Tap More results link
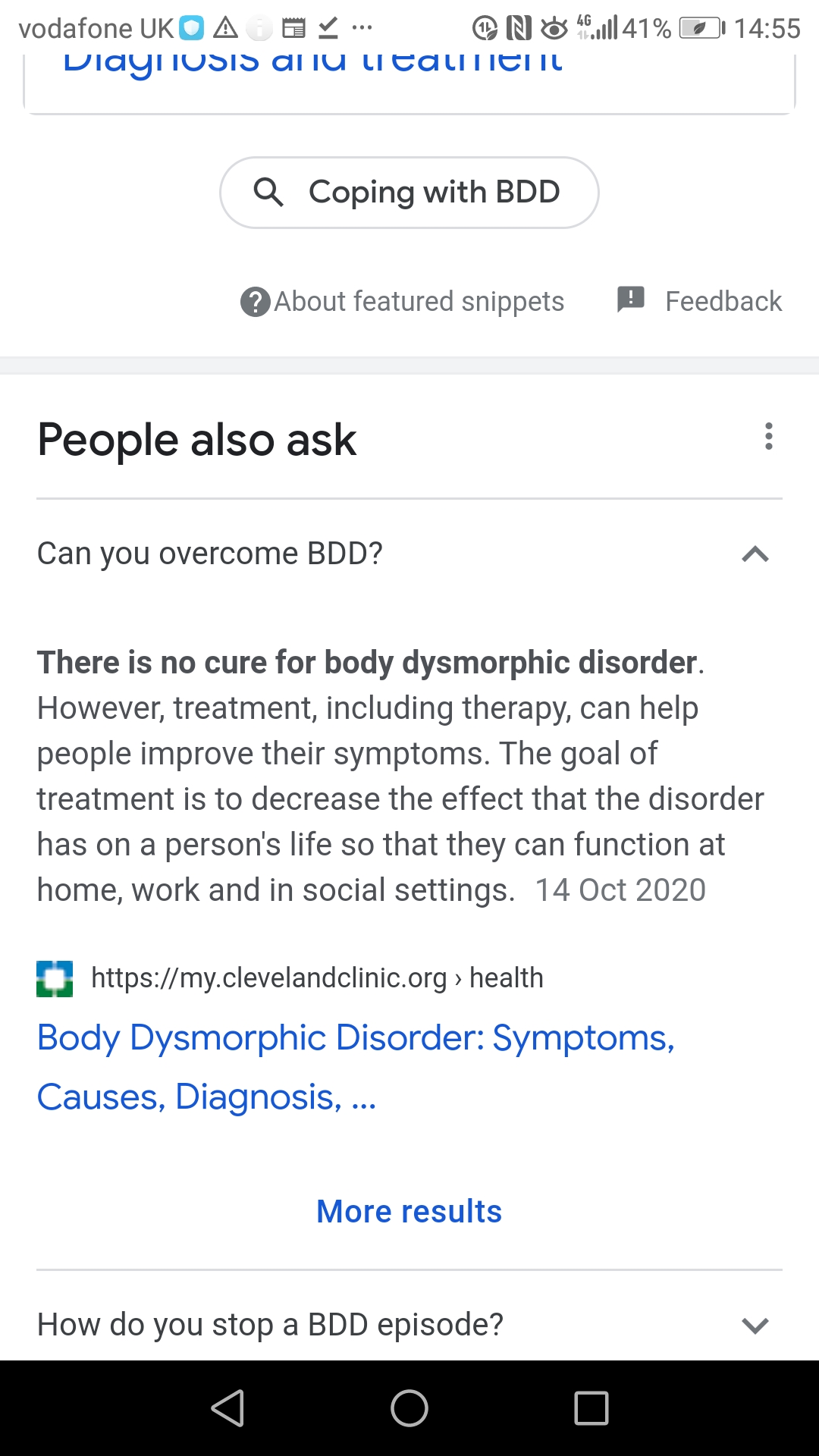 click(x=409, y=1211)
